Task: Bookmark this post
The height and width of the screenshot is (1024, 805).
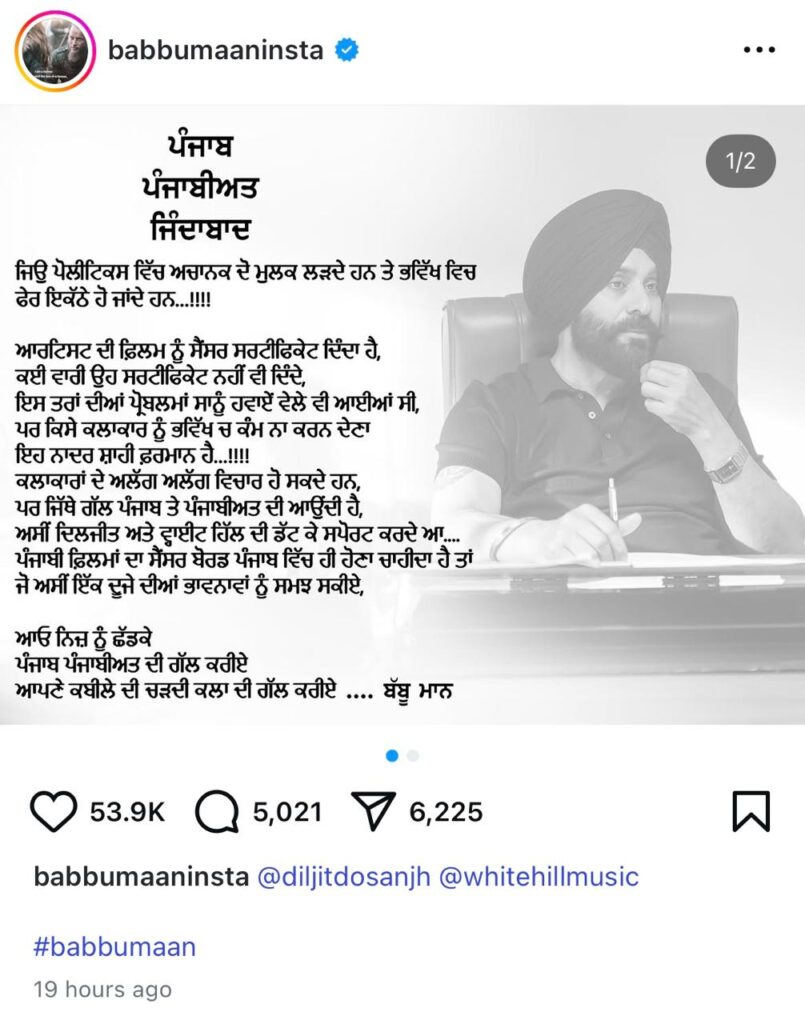Action: [x=750, y=812]
